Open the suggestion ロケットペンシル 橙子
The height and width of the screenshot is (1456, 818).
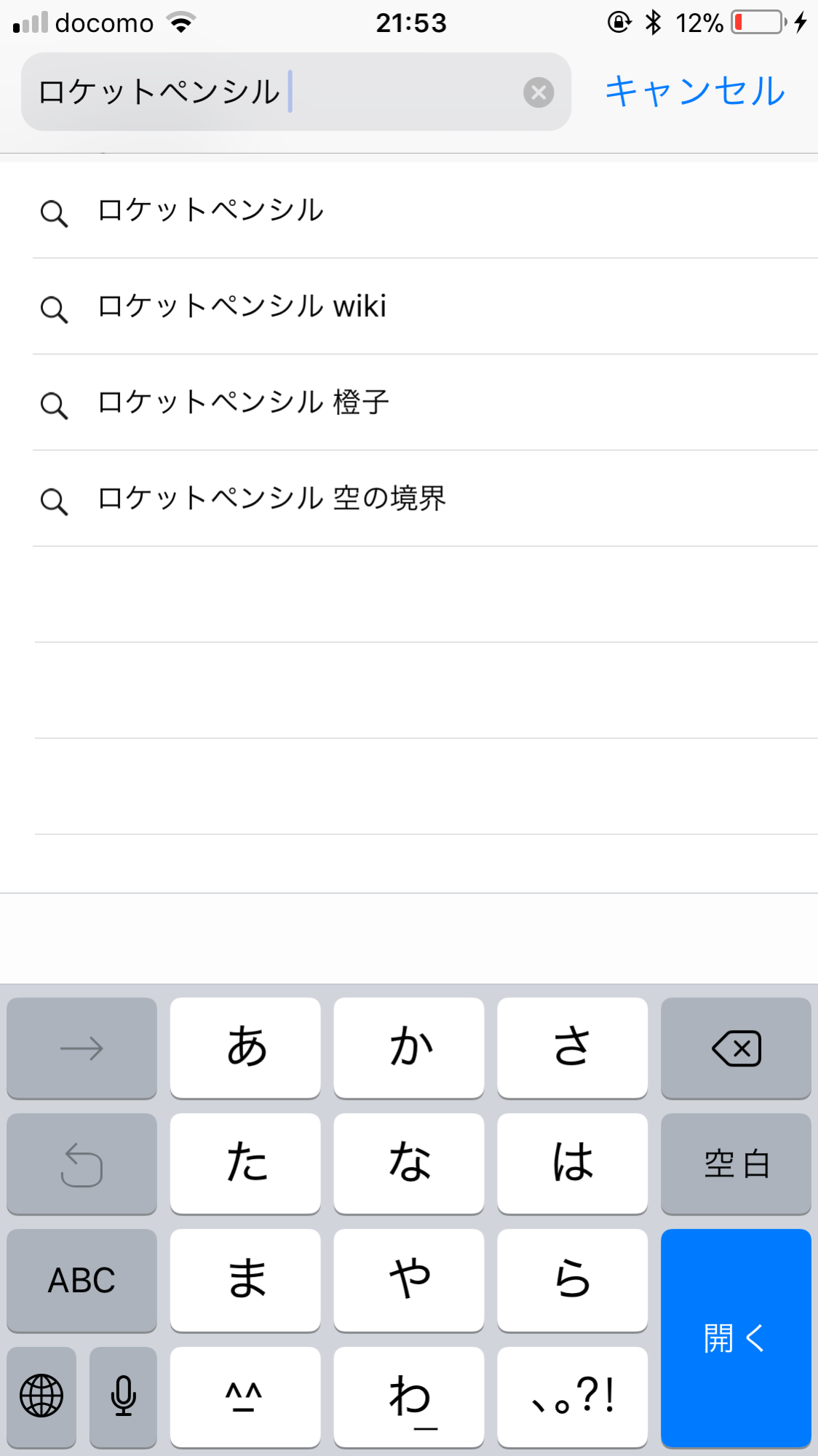(244, 403)
